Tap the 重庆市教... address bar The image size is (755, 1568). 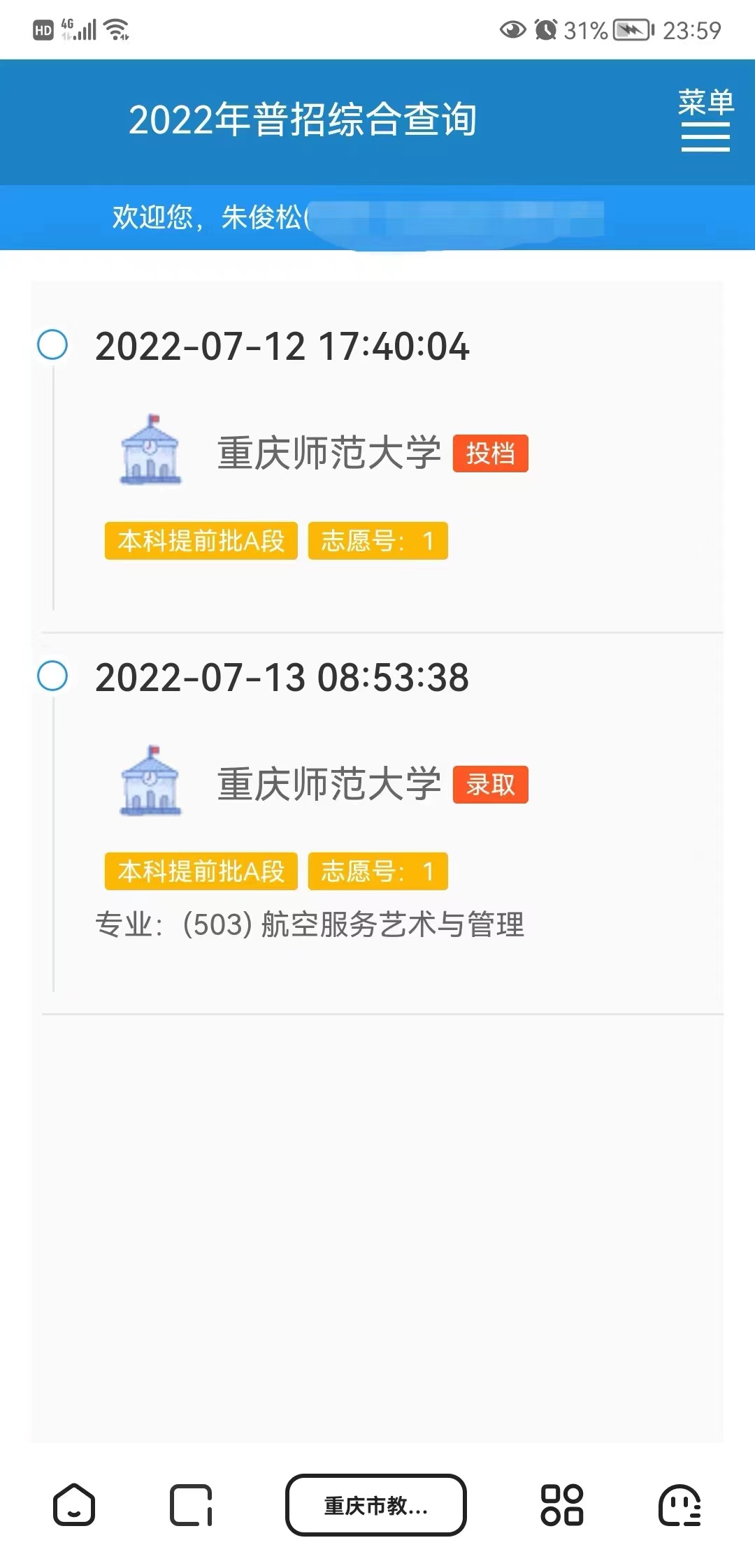[x=376, y=1505]
